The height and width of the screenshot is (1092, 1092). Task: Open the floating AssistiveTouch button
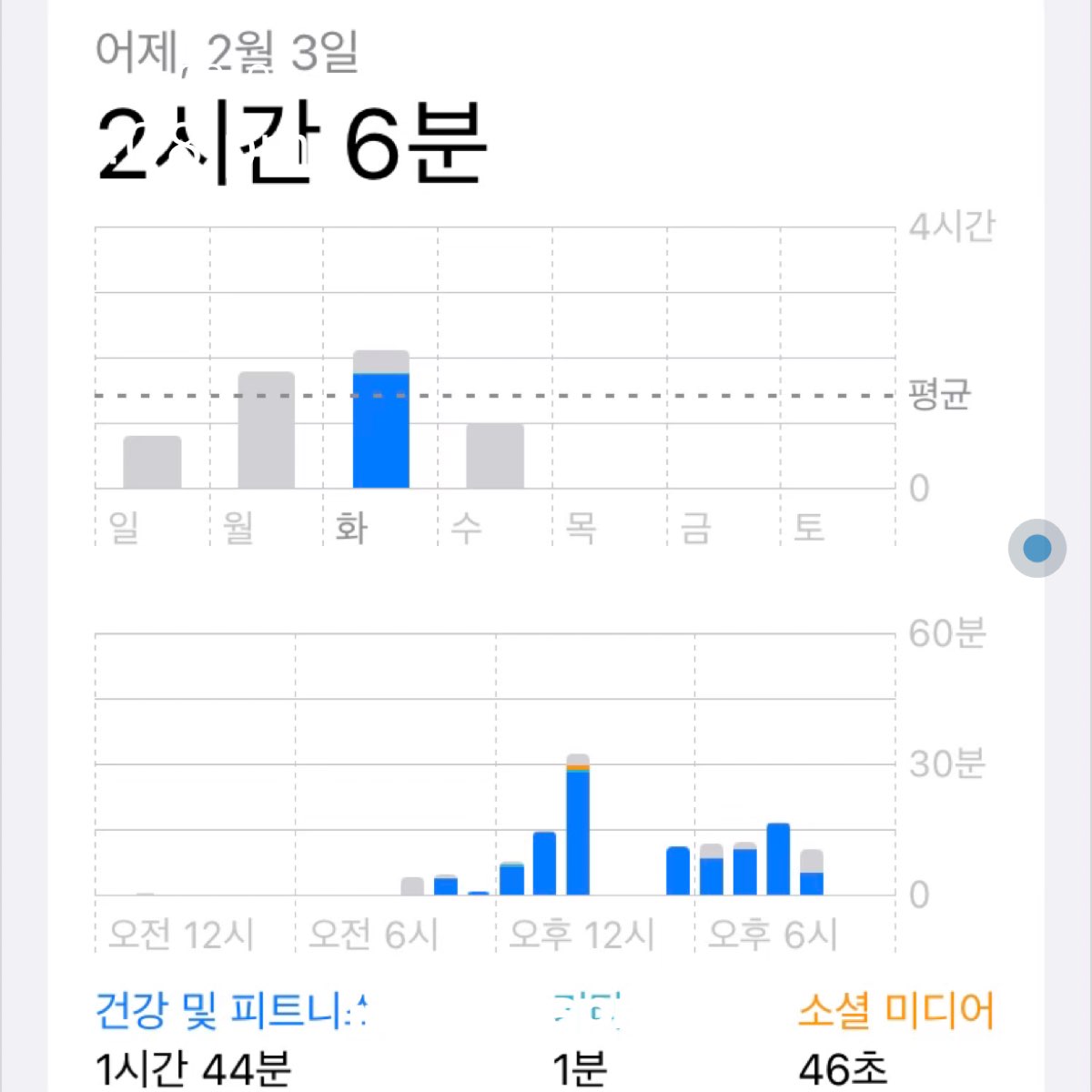pyautogui.click(x=1036, y=548)
